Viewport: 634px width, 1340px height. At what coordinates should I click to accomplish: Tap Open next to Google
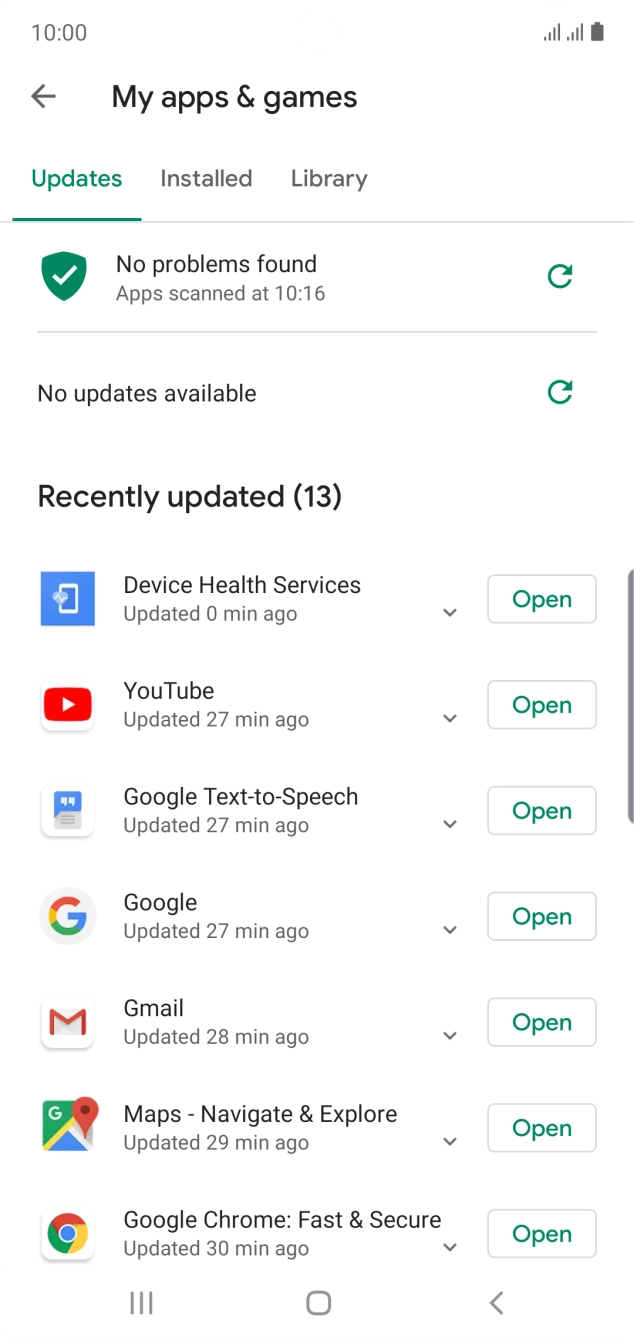pyautogui.click(x=541, y=917)
